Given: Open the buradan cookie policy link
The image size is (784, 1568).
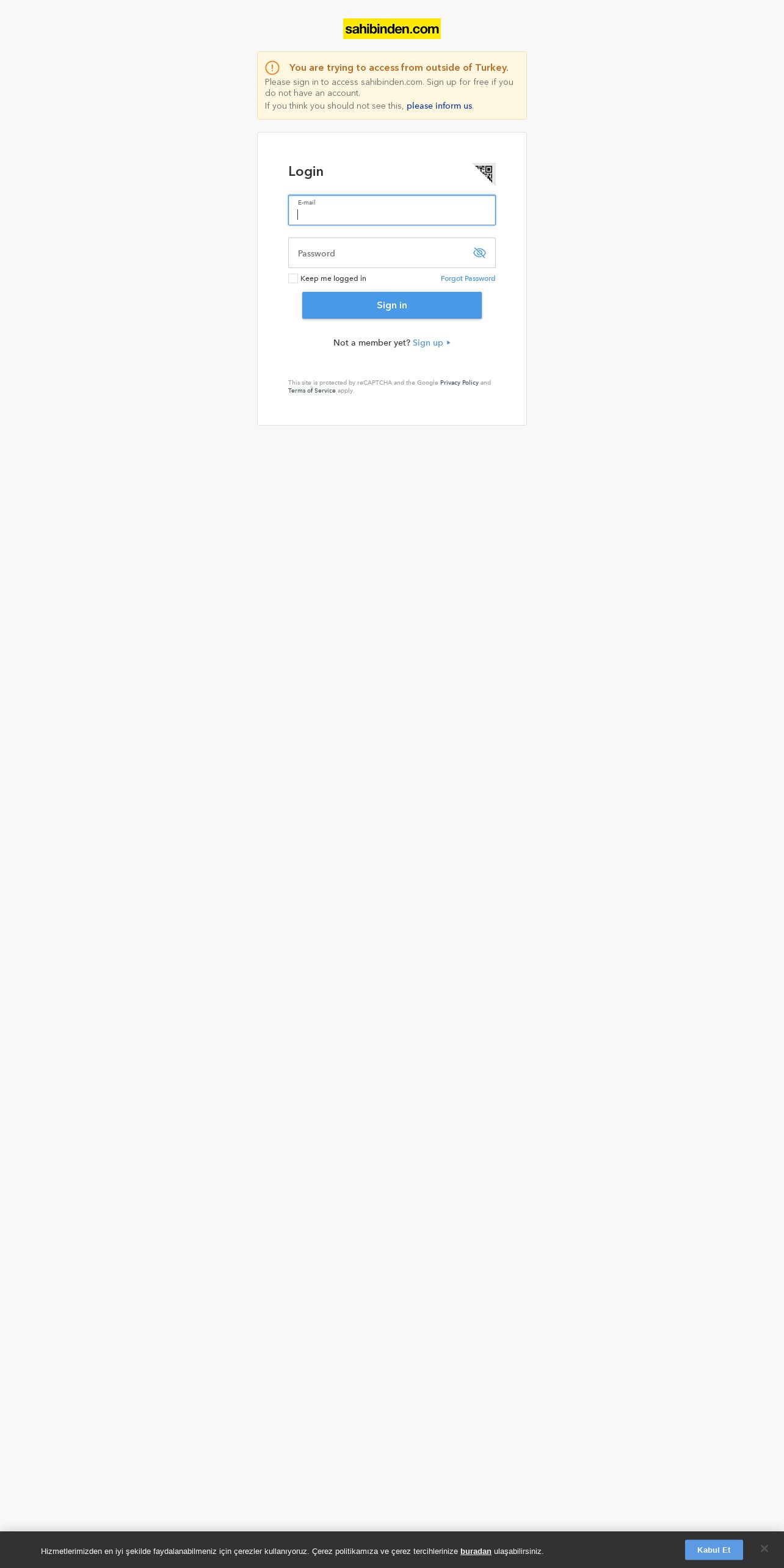Looking at the screenshot, I should [476, 1551].
